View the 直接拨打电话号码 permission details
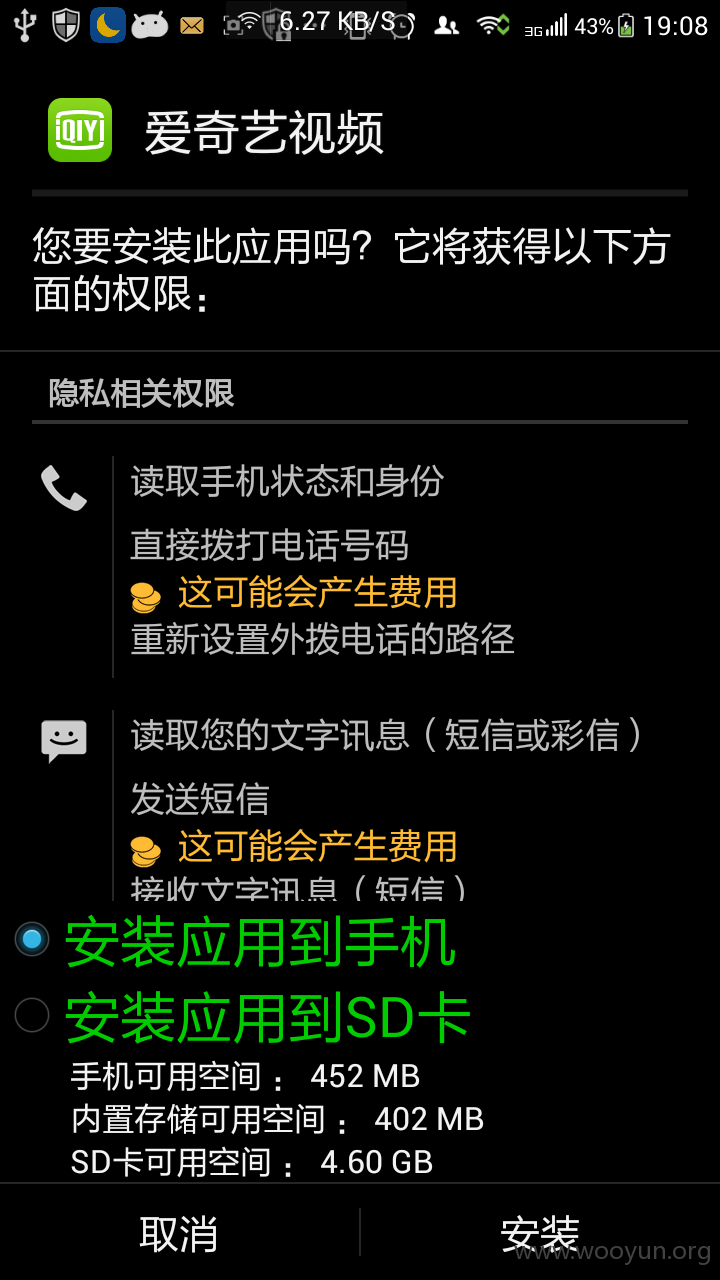 pos(269,546)
